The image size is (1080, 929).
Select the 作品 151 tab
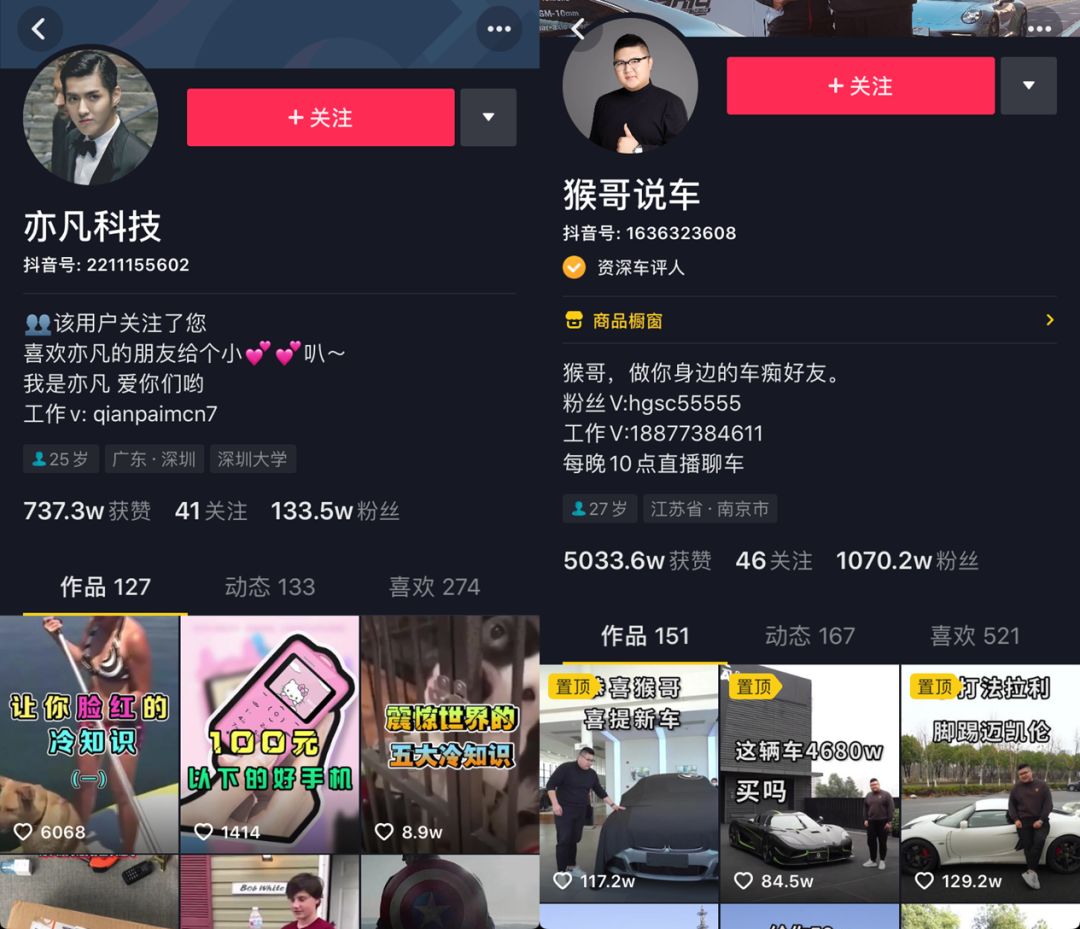click(645, 636)
